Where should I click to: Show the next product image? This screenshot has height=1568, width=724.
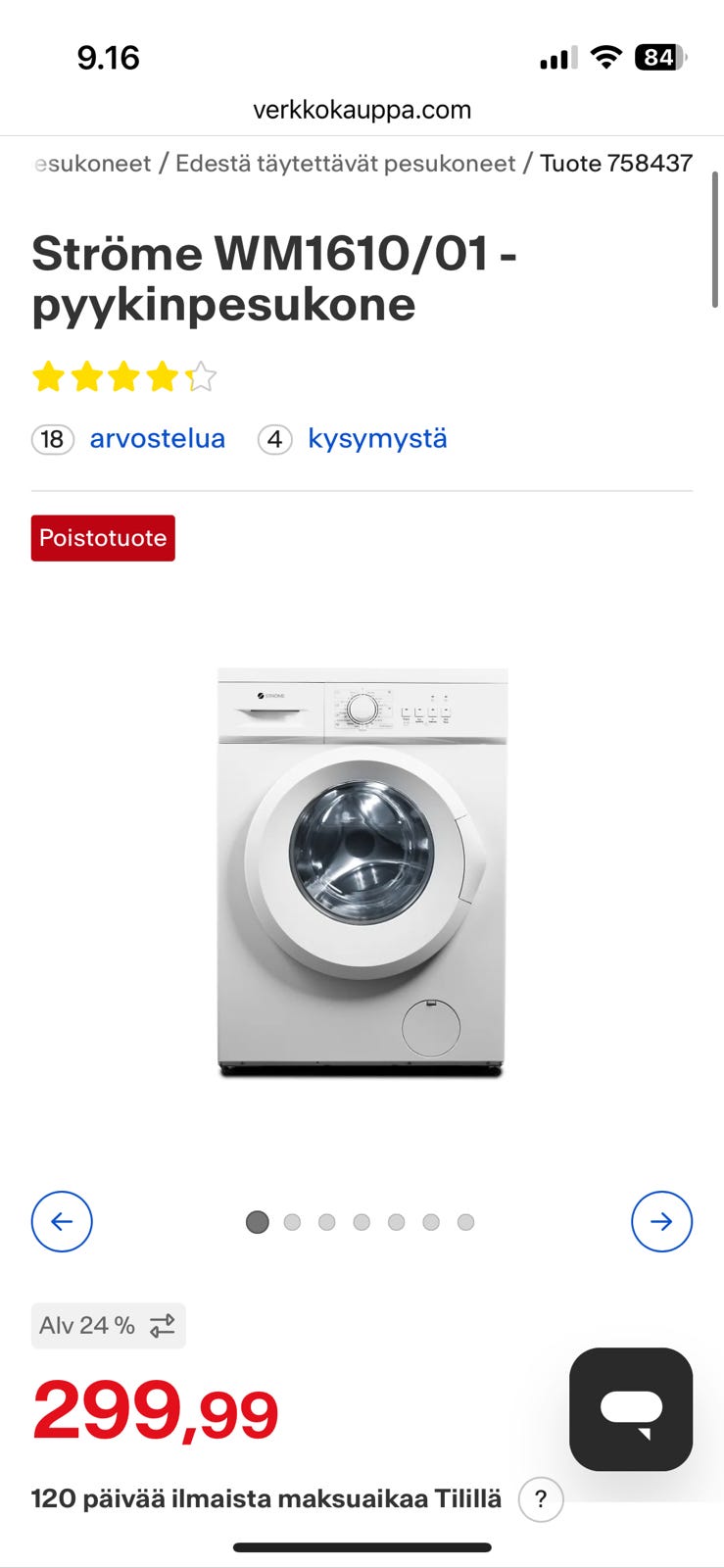coord(661,1221)
